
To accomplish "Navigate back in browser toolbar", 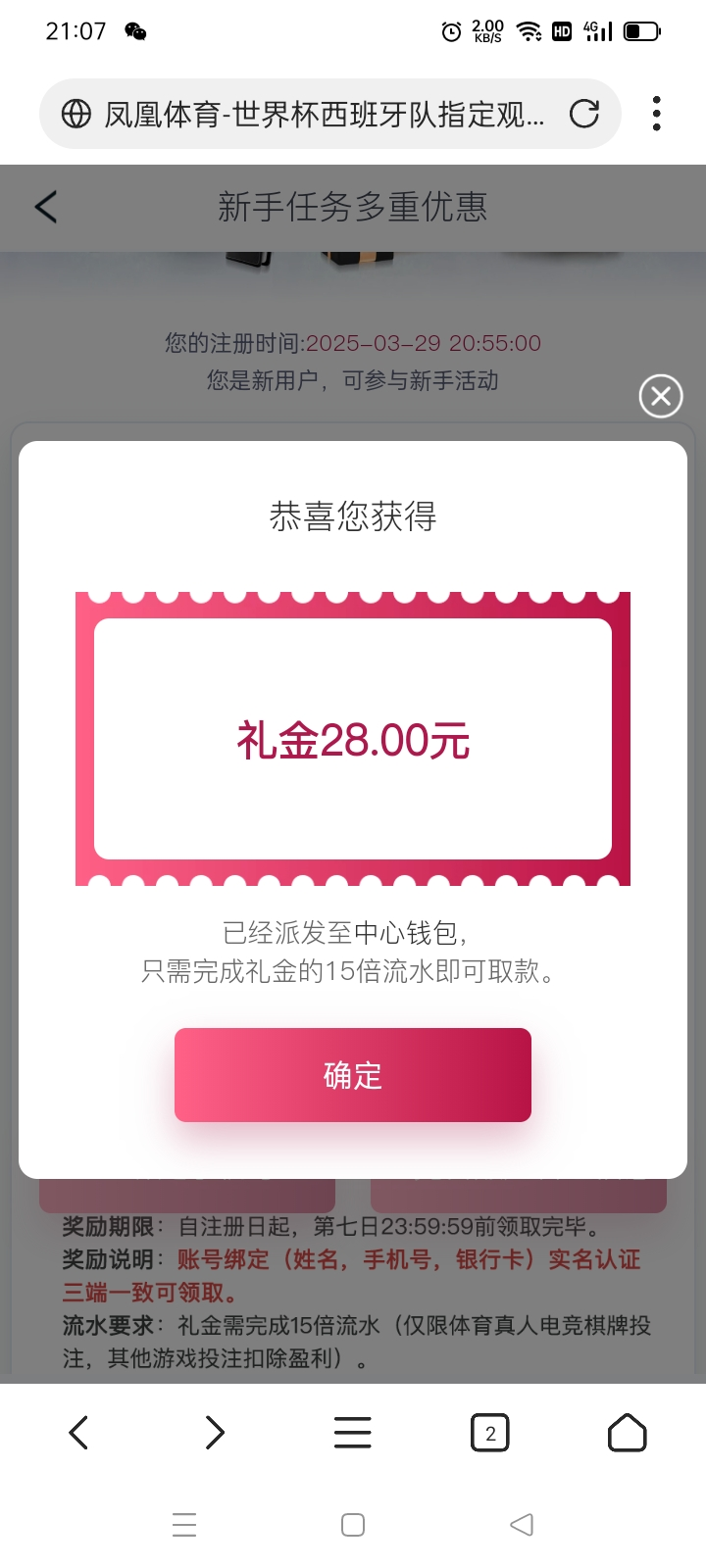I will (x=79, y=1433).
